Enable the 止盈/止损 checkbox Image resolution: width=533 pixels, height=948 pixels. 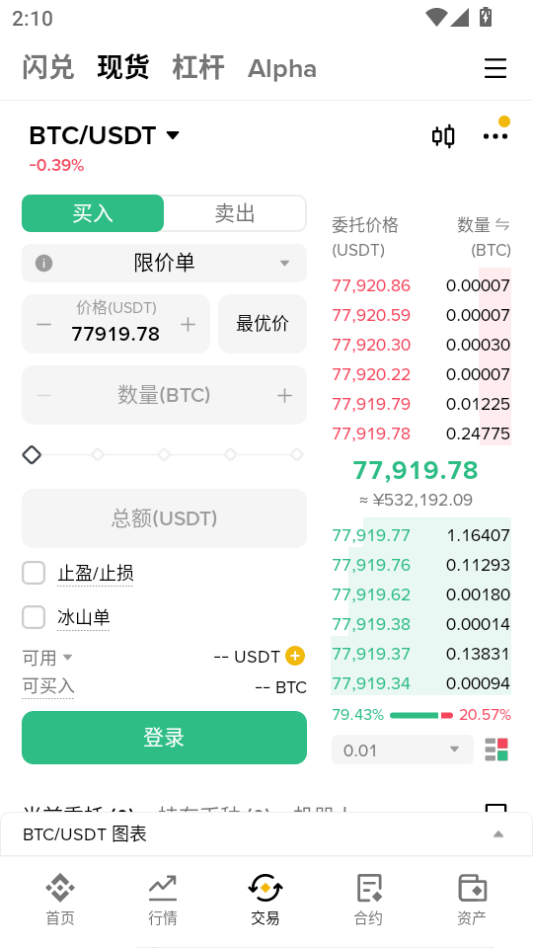click(x=34, y=573)
